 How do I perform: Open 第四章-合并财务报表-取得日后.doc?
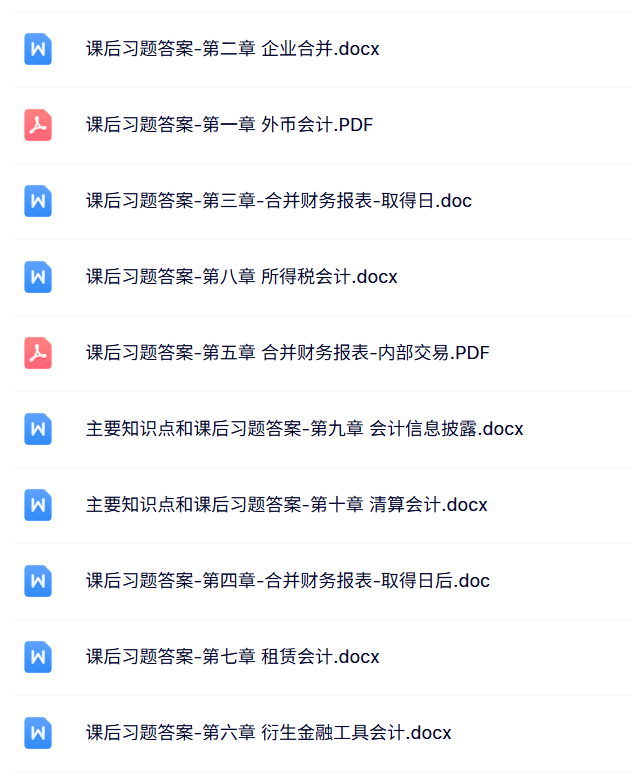287,581
